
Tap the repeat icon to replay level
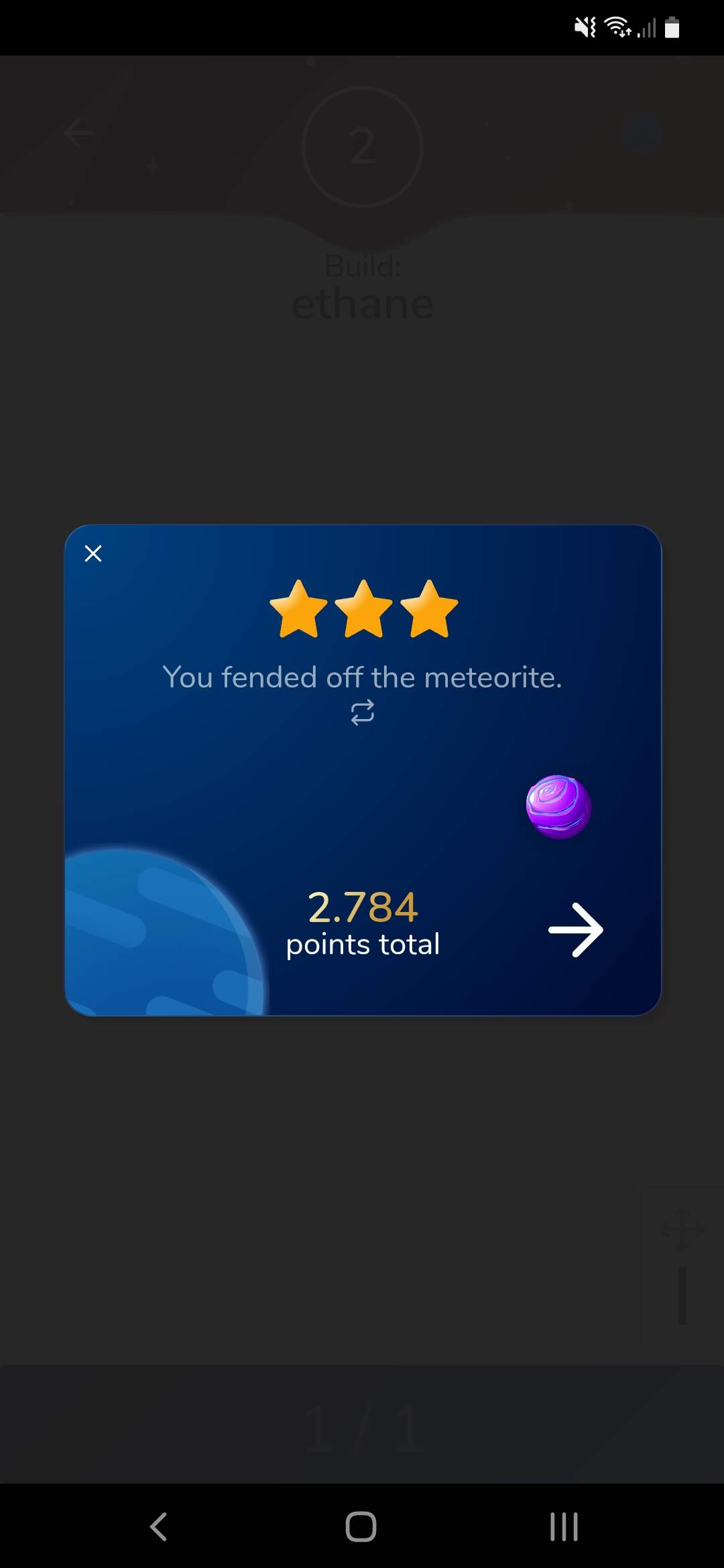point(363,712)
